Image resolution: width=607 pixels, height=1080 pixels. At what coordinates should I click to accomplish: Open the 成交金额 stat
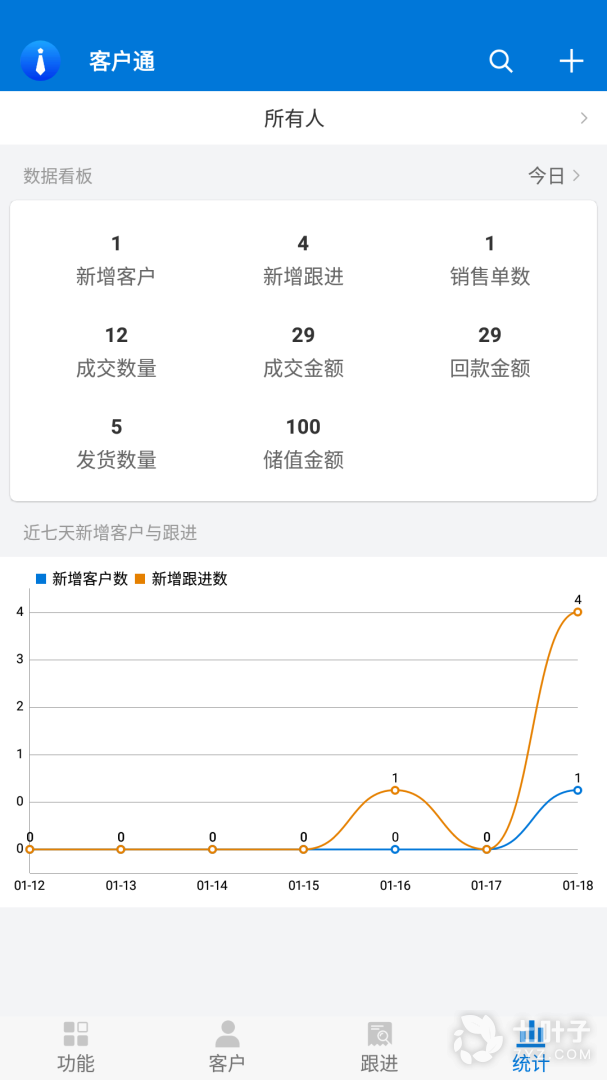click(x=303, y=352)
